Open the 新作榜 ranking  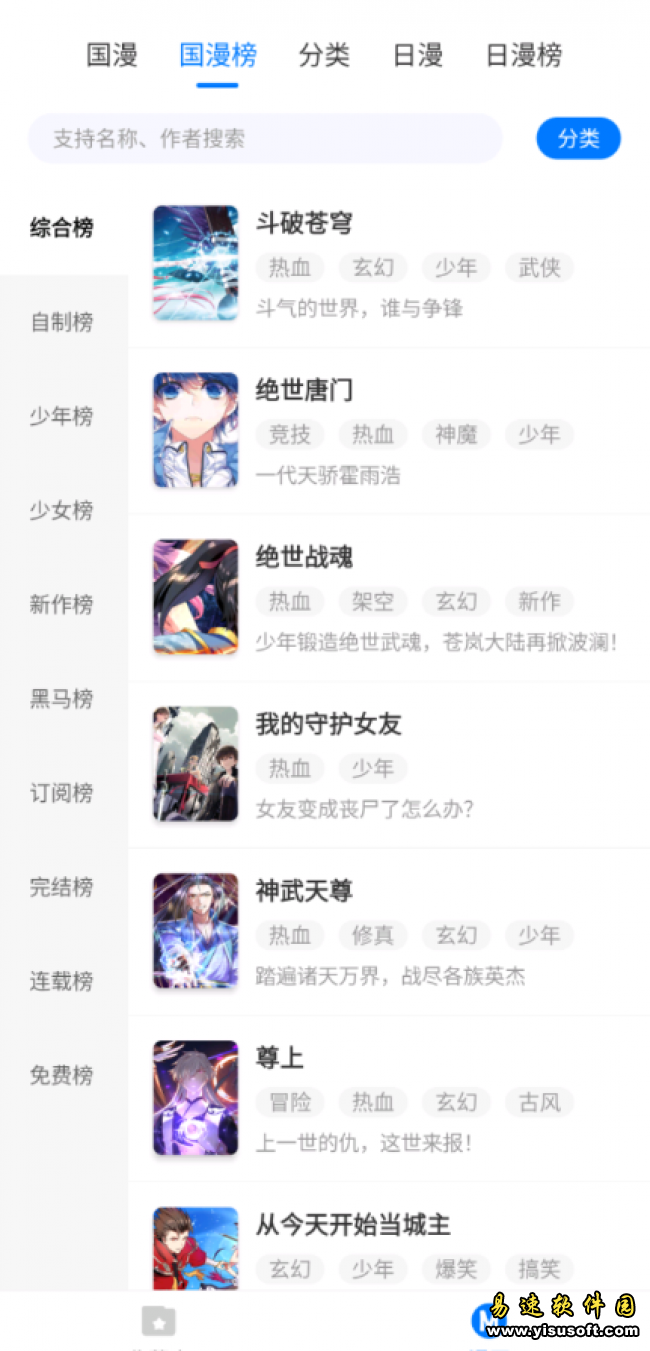[62, 604]
